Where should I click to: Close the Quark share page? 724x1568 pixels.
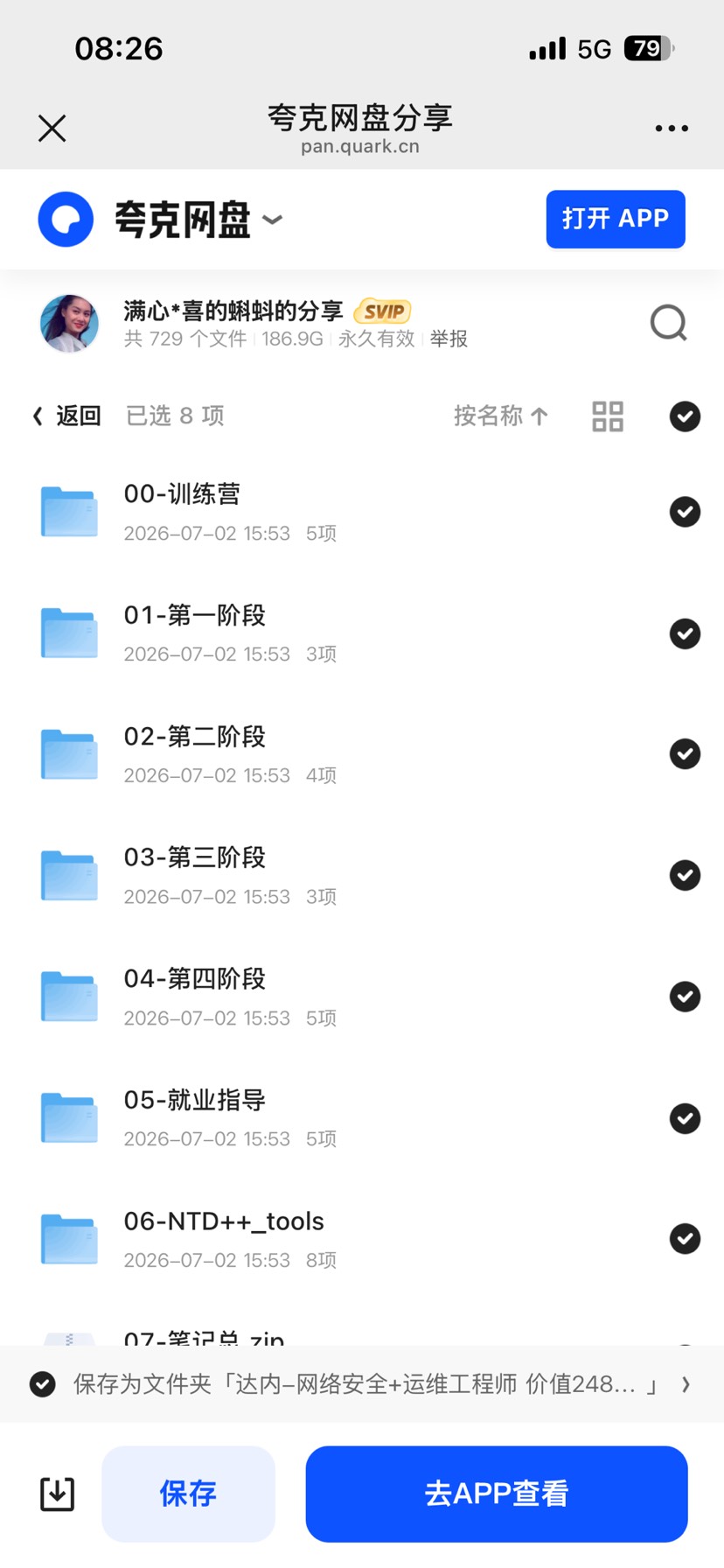[52, 129]
